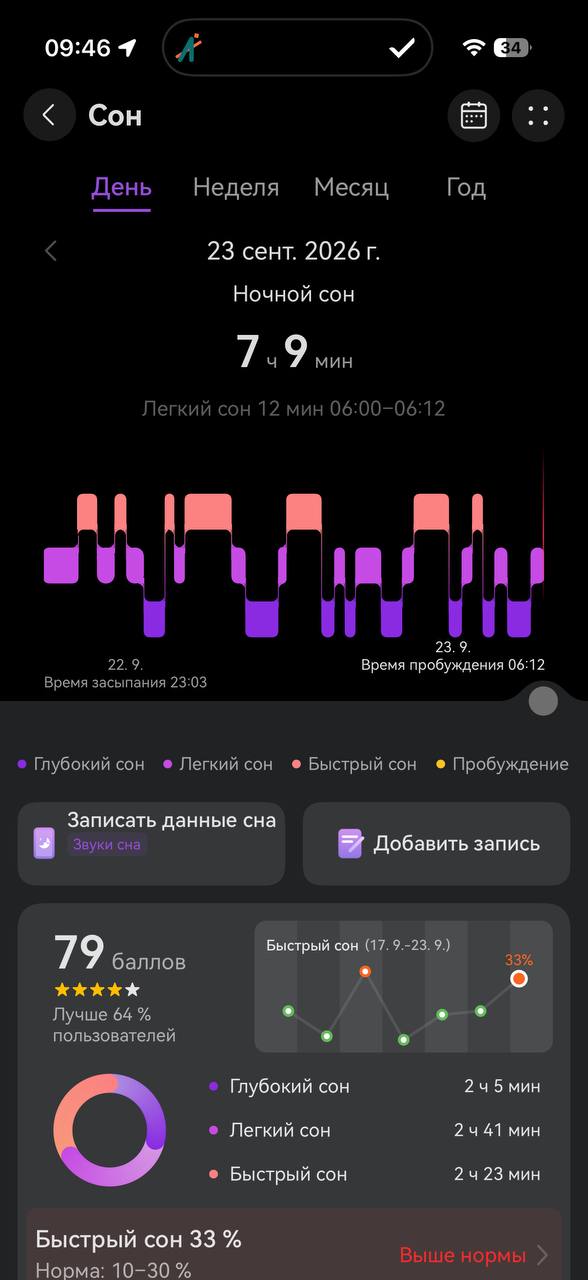Go to the previous day arrow
This screenshot has height=1280, width=588.
click(51, 251)
